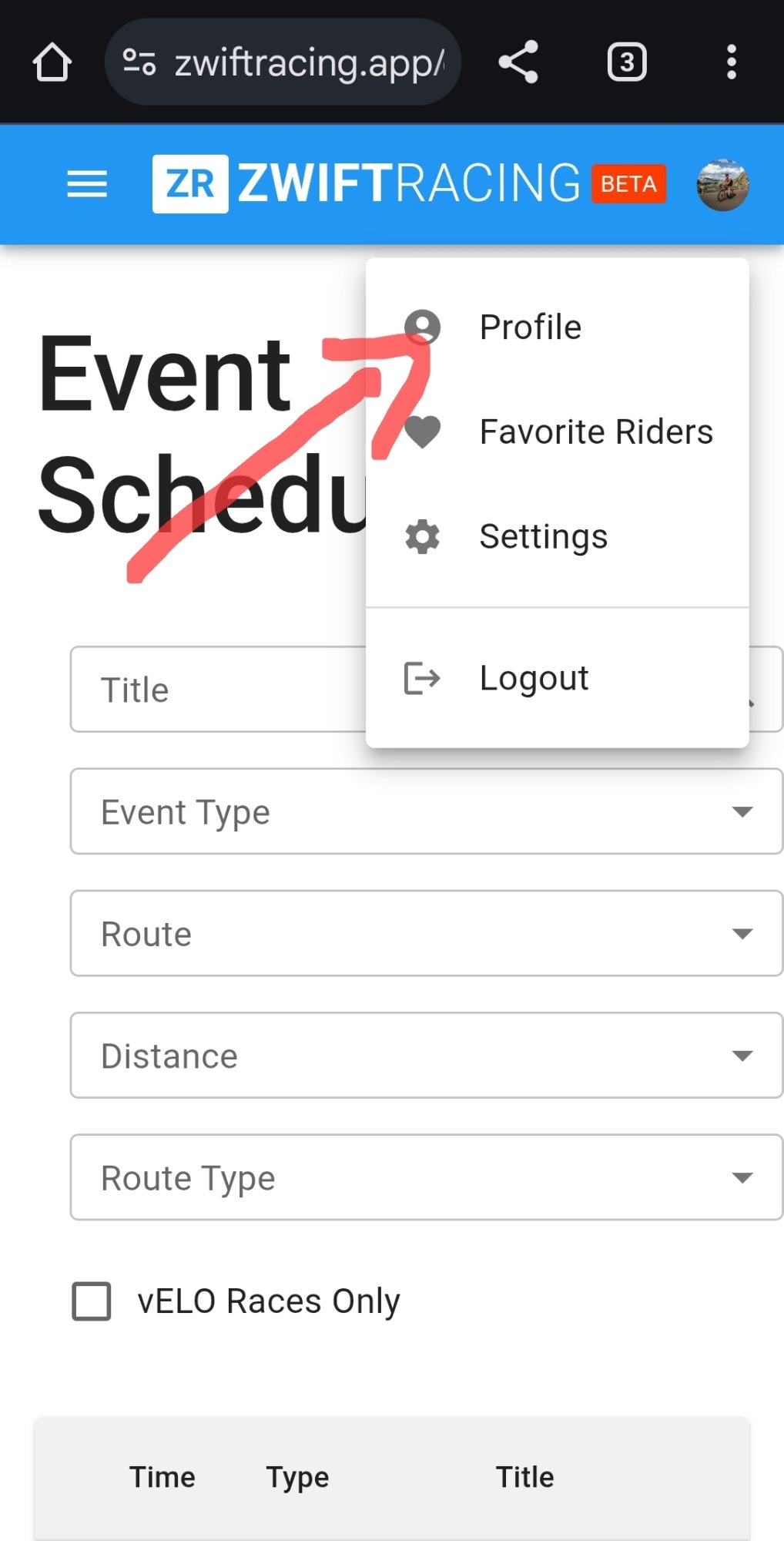Tap the browser home button

point(52,62)
